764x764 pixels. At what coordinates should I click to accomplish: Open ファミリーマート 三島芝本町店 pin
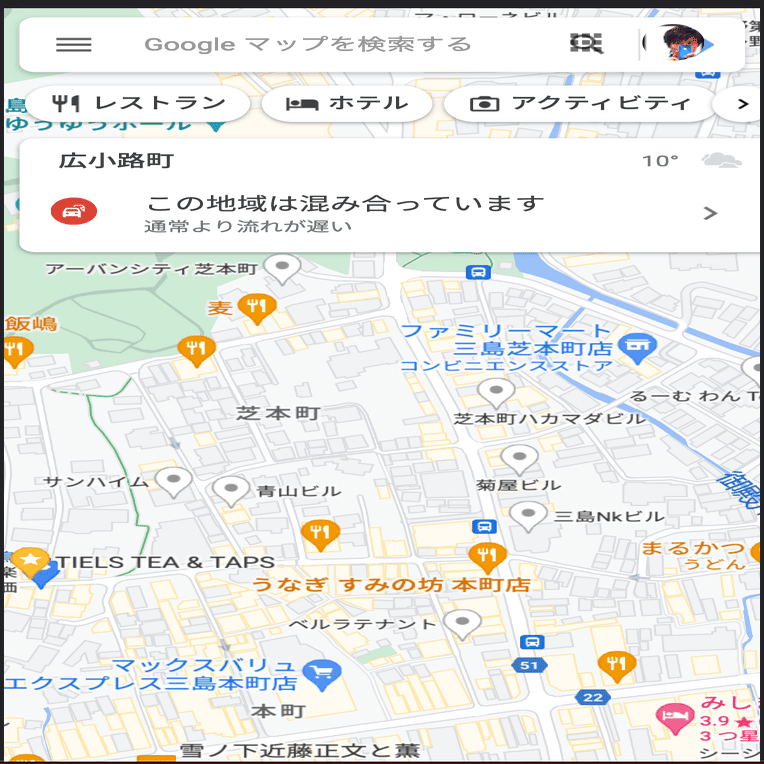[636, 348]
